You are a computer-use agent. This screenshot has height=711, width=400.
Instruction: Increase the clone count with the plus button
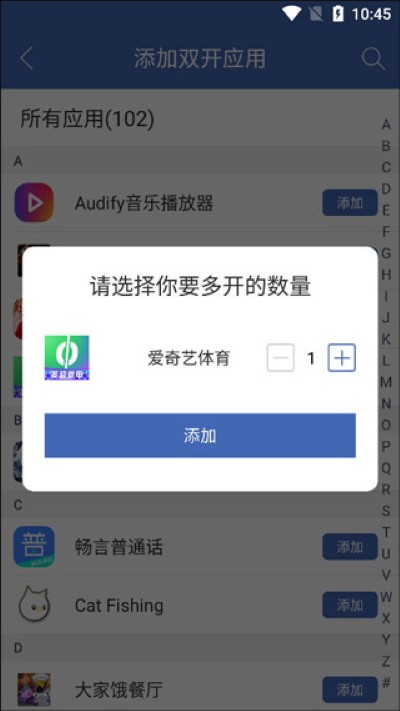[x=341, y=358]
